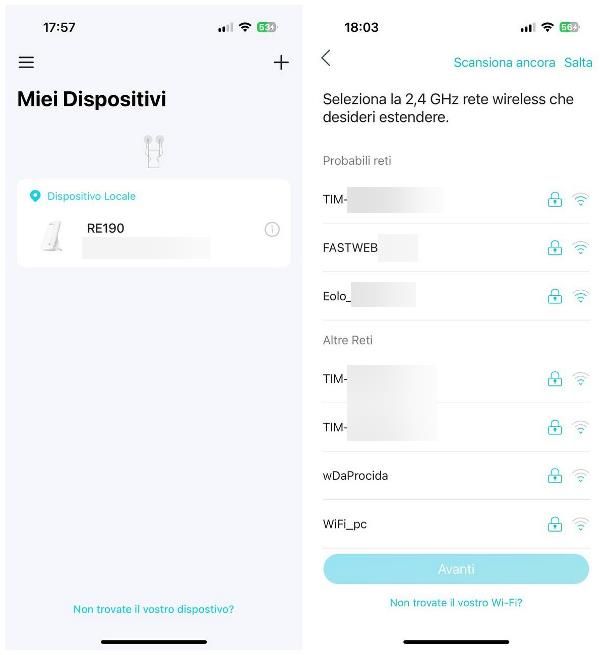Open the hamburger menu
The width and height of the screenshot is (610, 655).
tap(27, 63)
